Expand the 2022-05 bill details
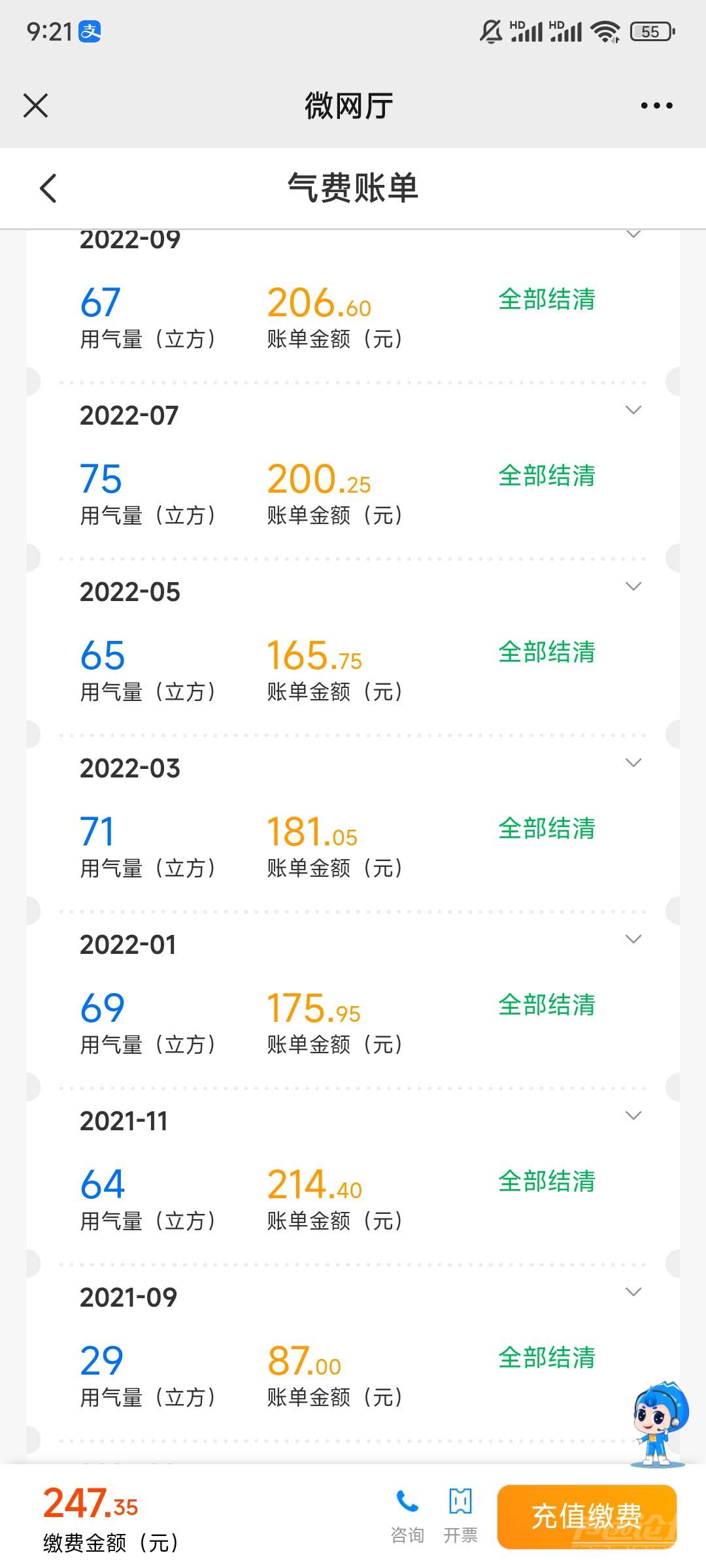Image resolution: width=706 pixels, height=1568 pixels. pos(633,587)
